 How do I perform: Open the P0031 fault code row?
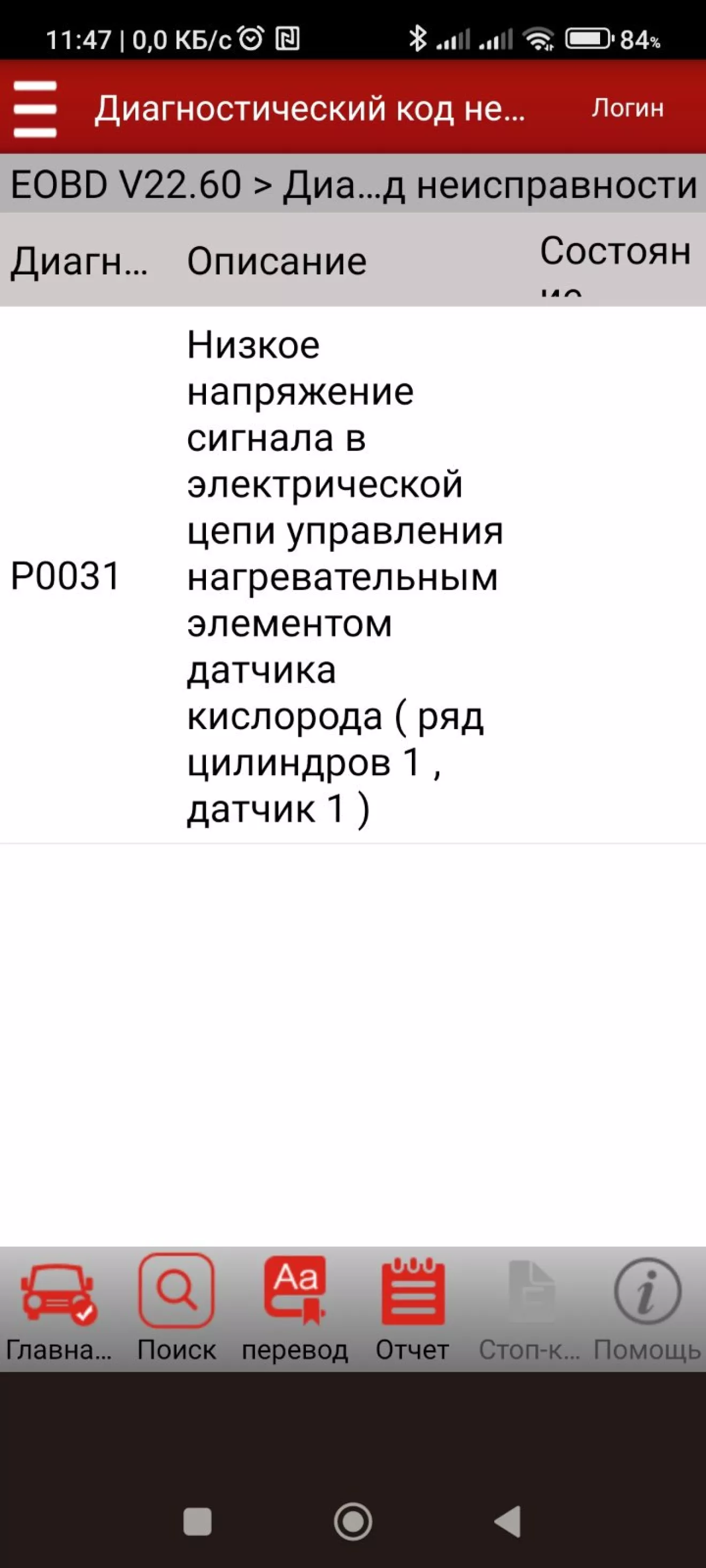pos(352,575)
